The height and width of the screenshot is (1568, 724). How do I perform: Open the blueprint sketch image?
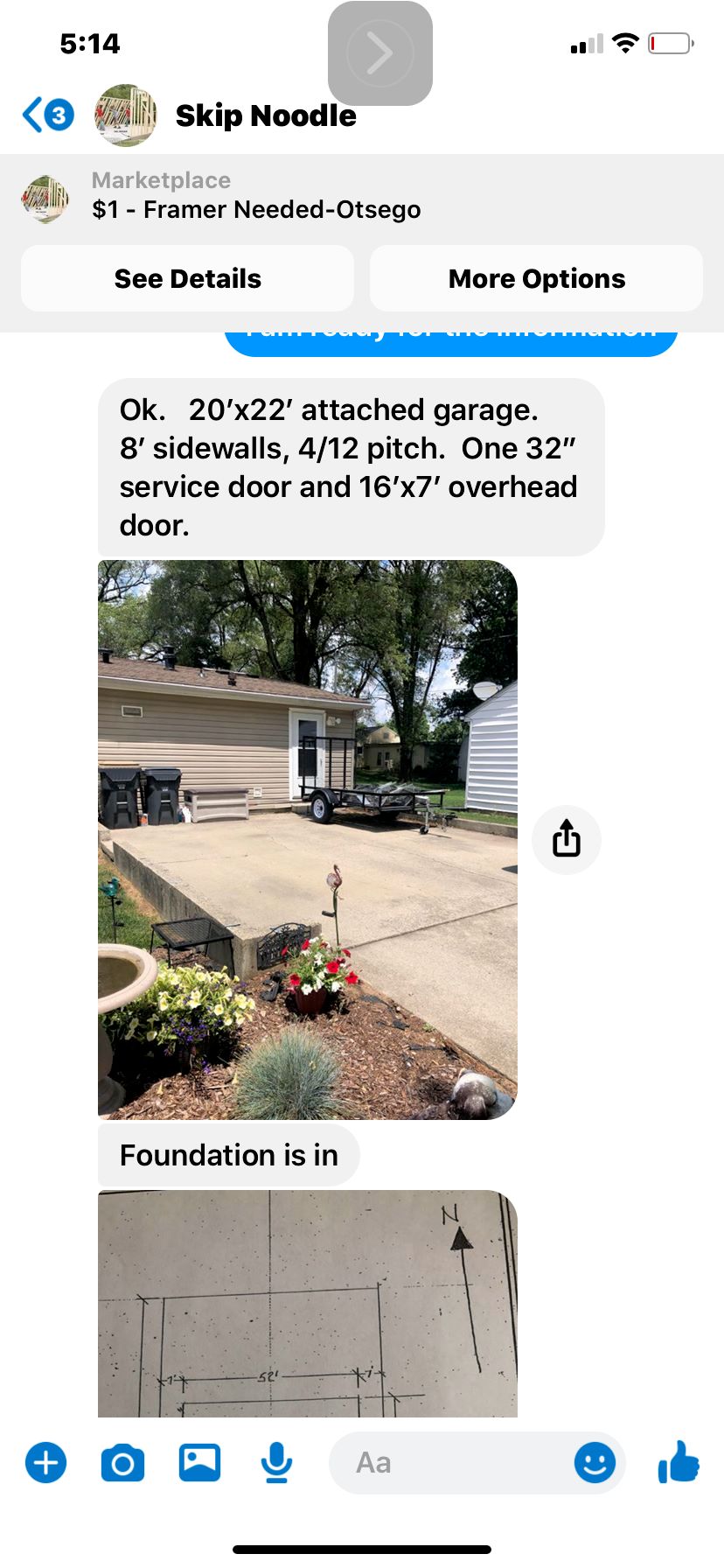click(307, 1304)
